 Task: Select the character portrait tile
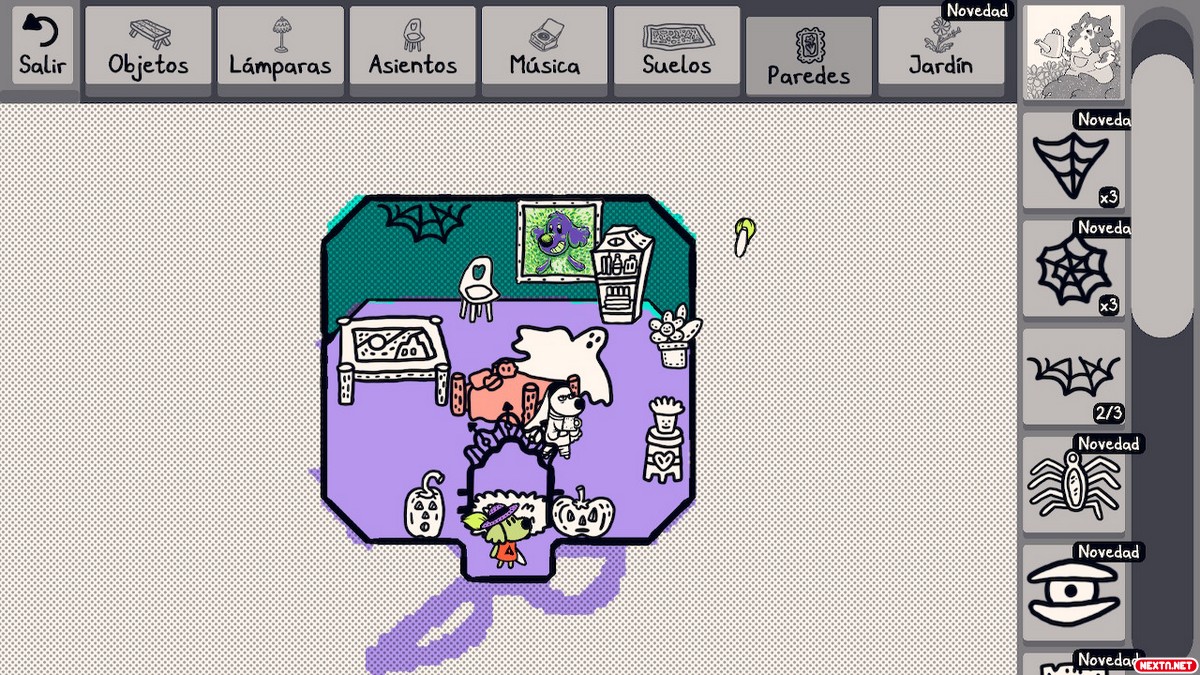[x=1075, y=52]
